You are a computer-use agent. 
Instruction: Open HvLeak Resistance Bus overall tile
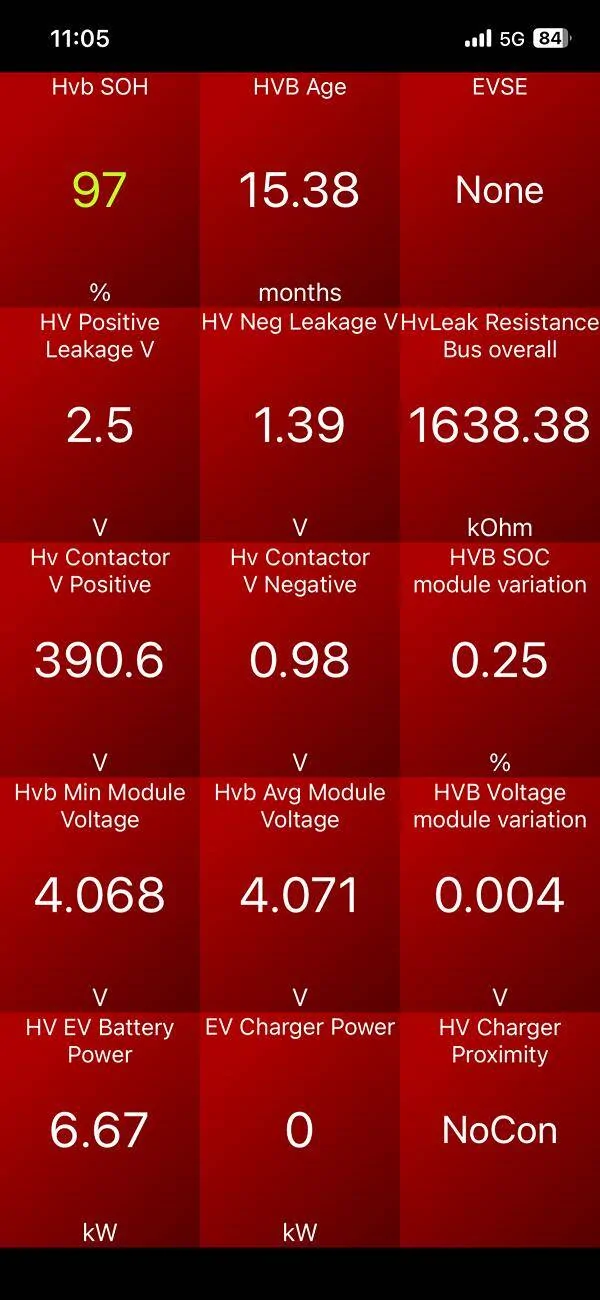point(500,425)
